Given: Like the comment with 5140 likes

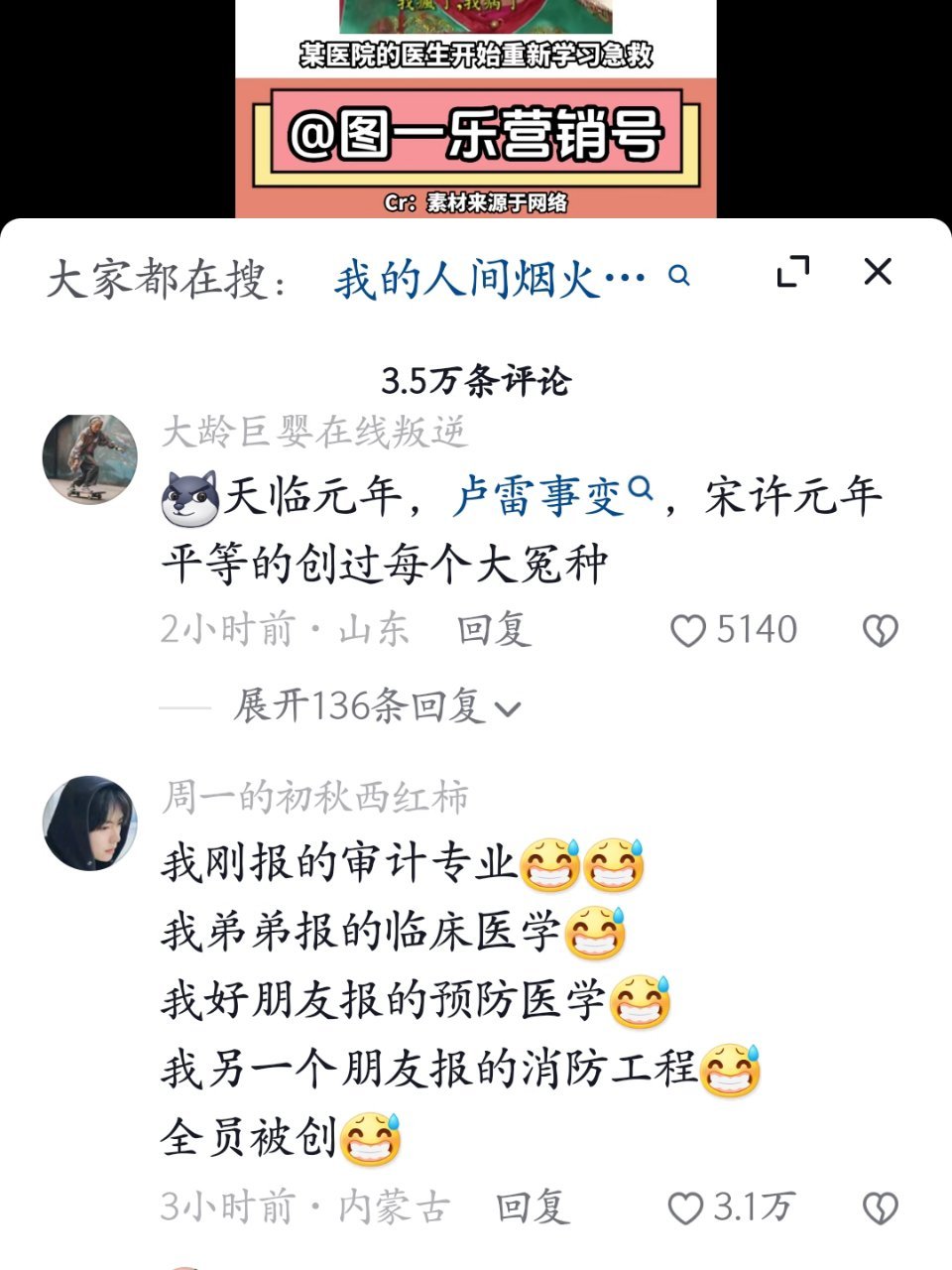Looking at the screenshot, I should [688, 631].
